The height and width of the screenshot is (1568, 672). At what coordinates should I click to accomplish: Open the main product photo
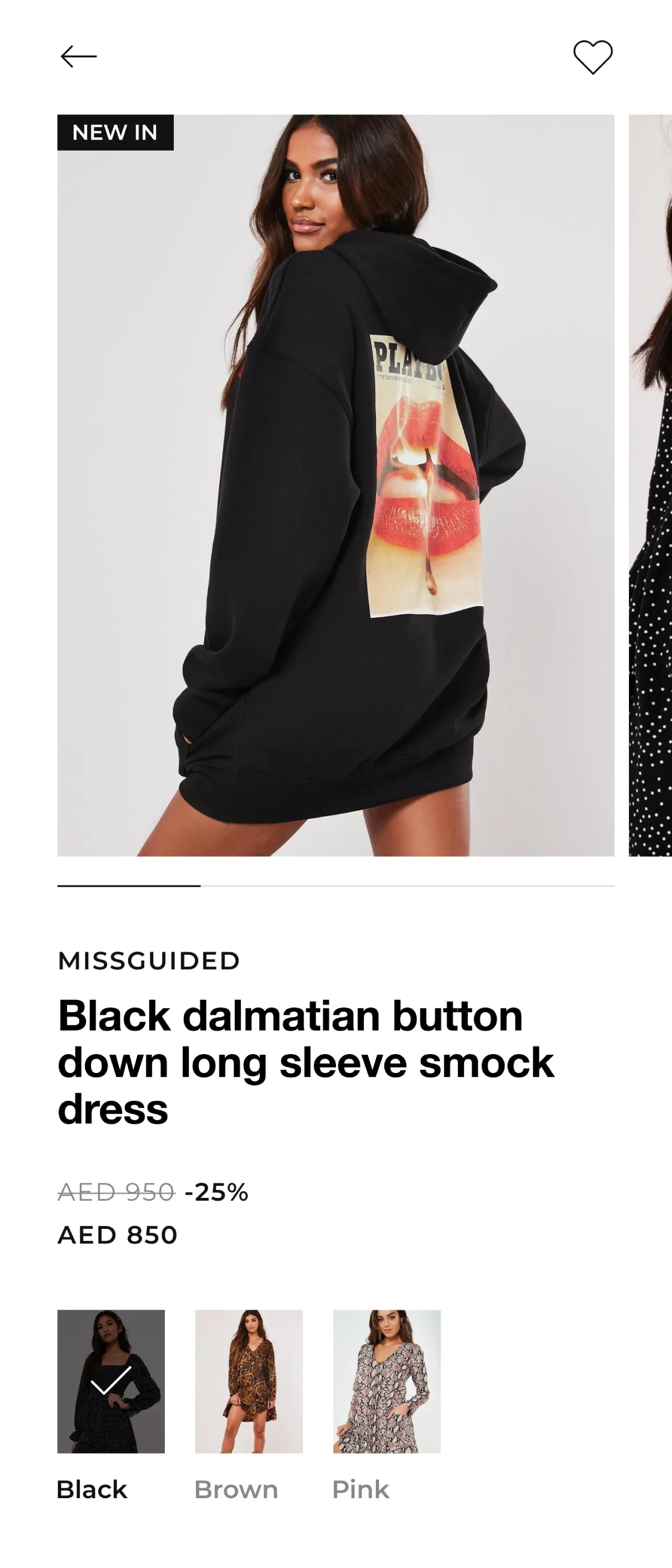click(x=335, y=485)
